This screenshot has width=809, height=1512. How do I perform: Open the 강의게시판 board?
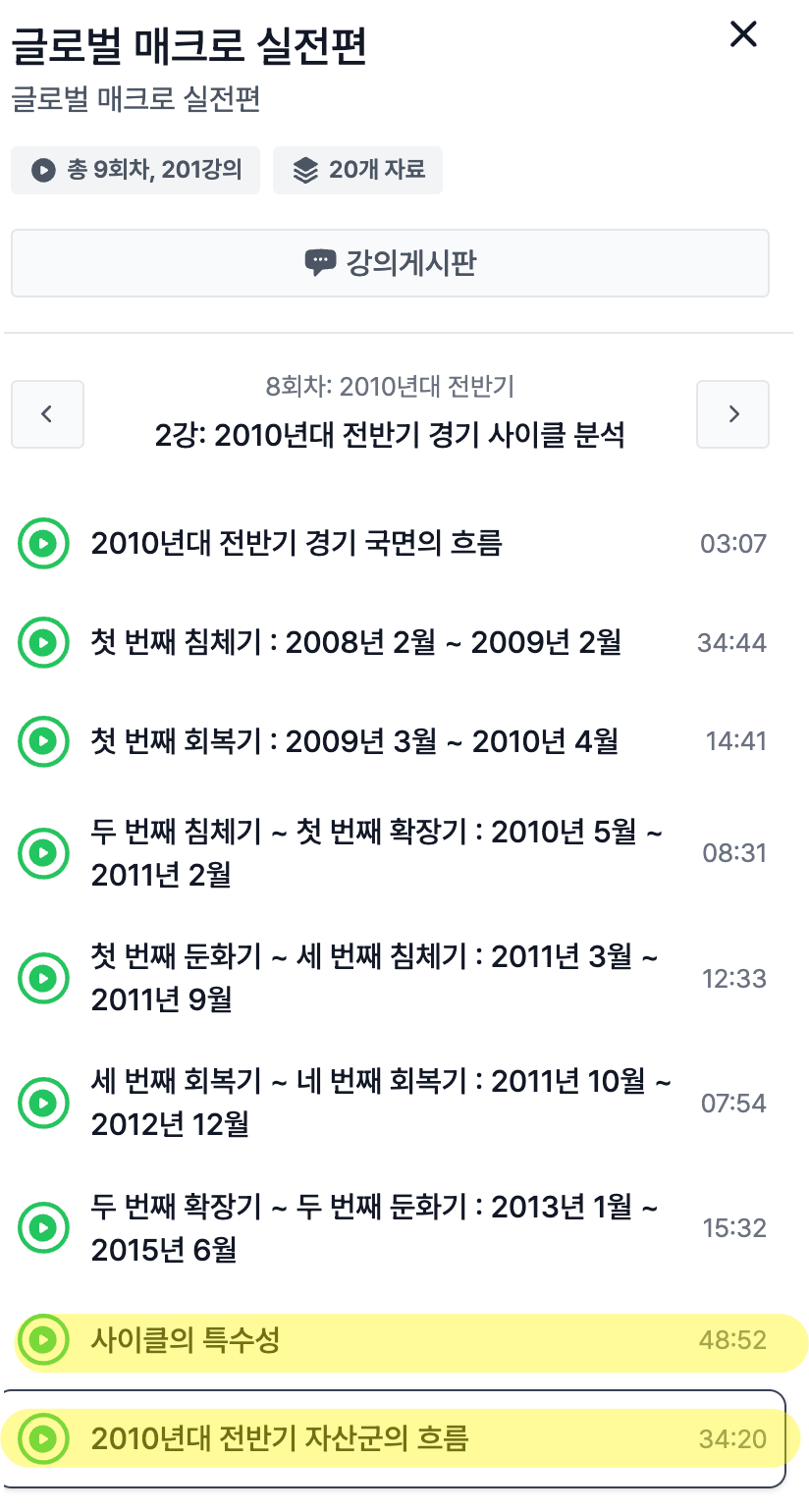point(390,263)
